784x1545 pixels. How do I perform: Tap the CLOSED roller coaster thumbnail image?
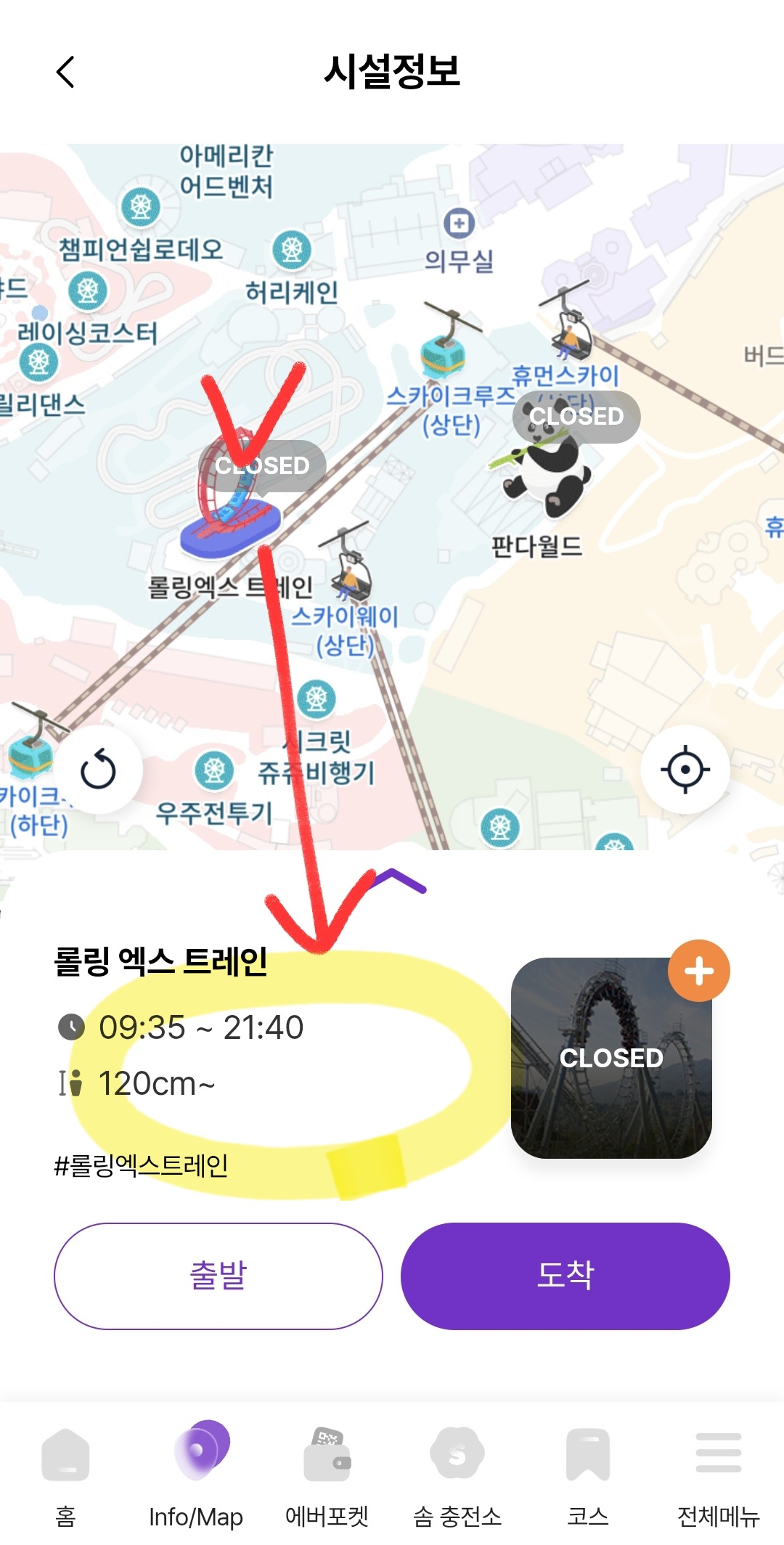(x=612, y=1058)
